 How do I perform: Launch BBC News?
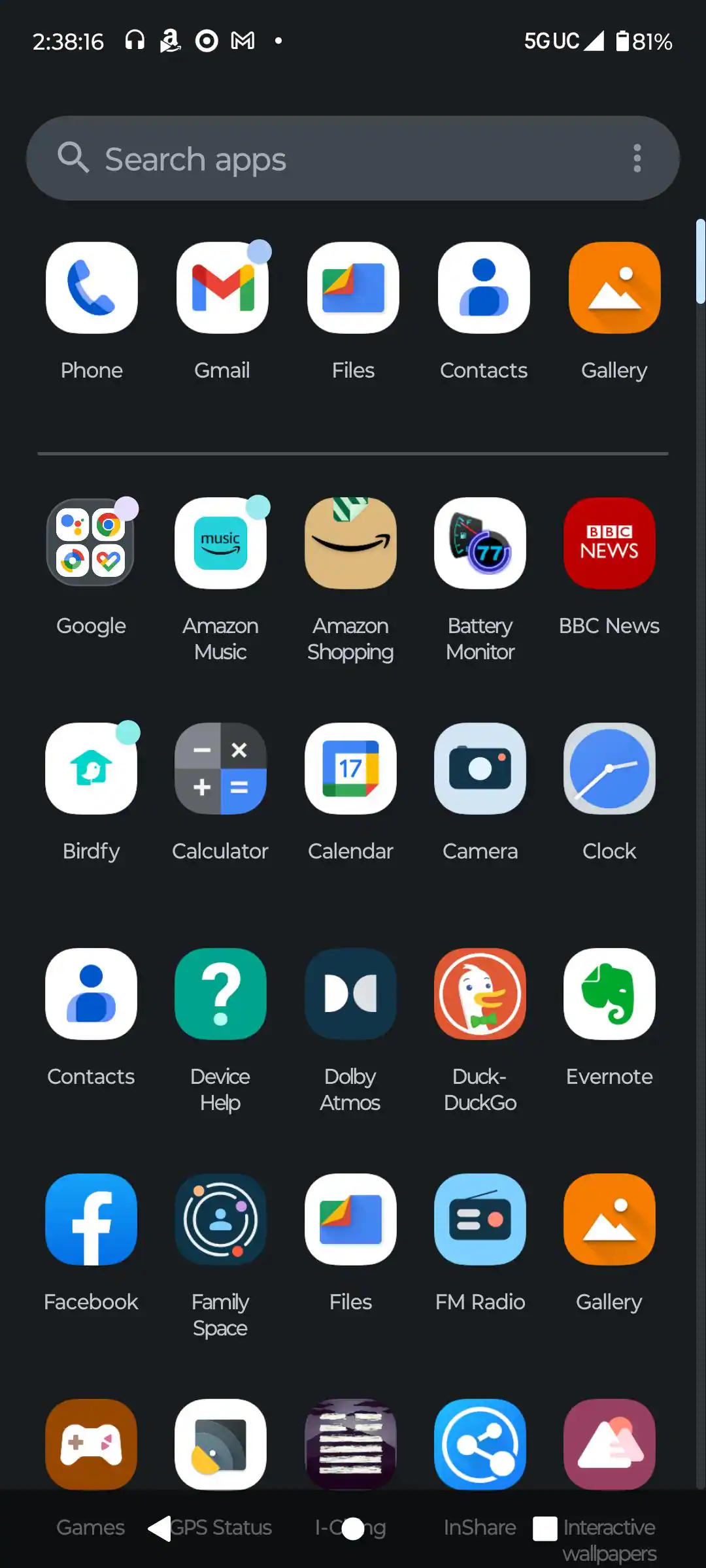click(609, 543)
